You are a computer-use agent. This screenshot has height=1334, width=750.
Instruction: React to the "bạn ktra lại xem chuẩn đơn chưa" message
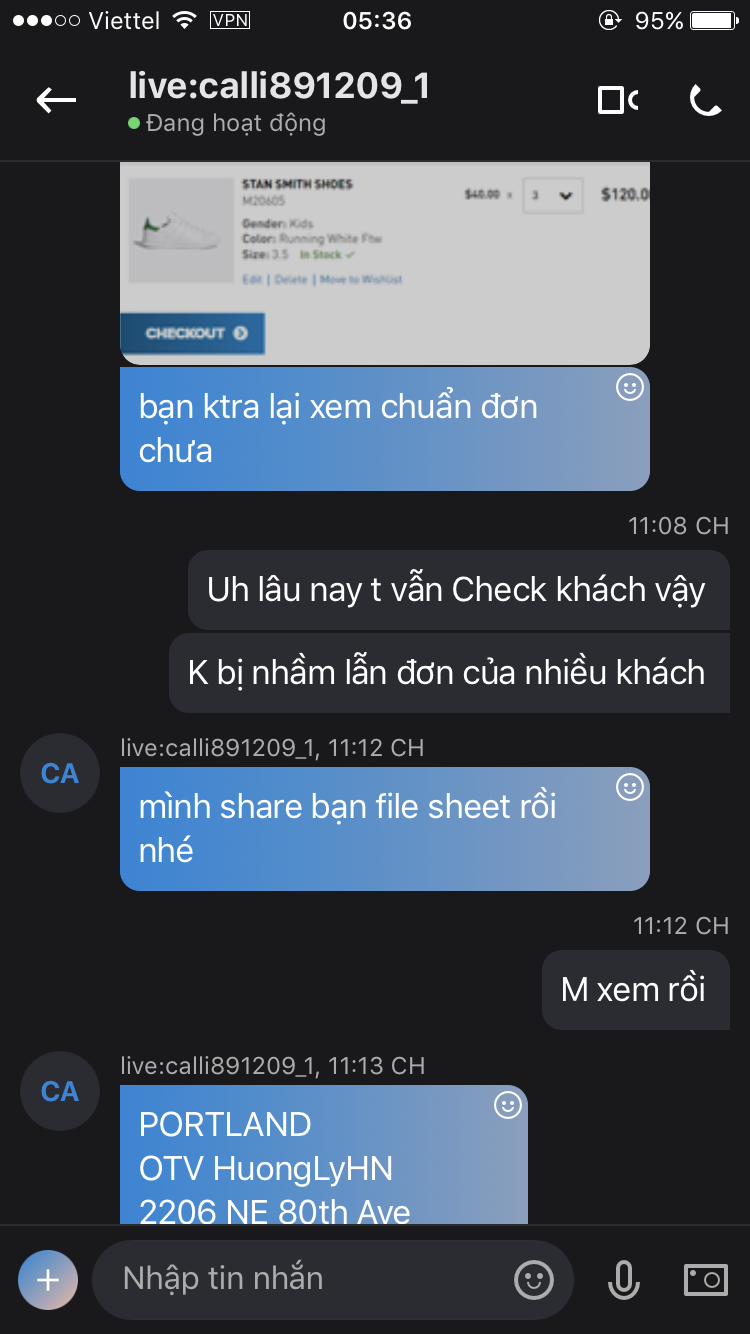[629, 388]
